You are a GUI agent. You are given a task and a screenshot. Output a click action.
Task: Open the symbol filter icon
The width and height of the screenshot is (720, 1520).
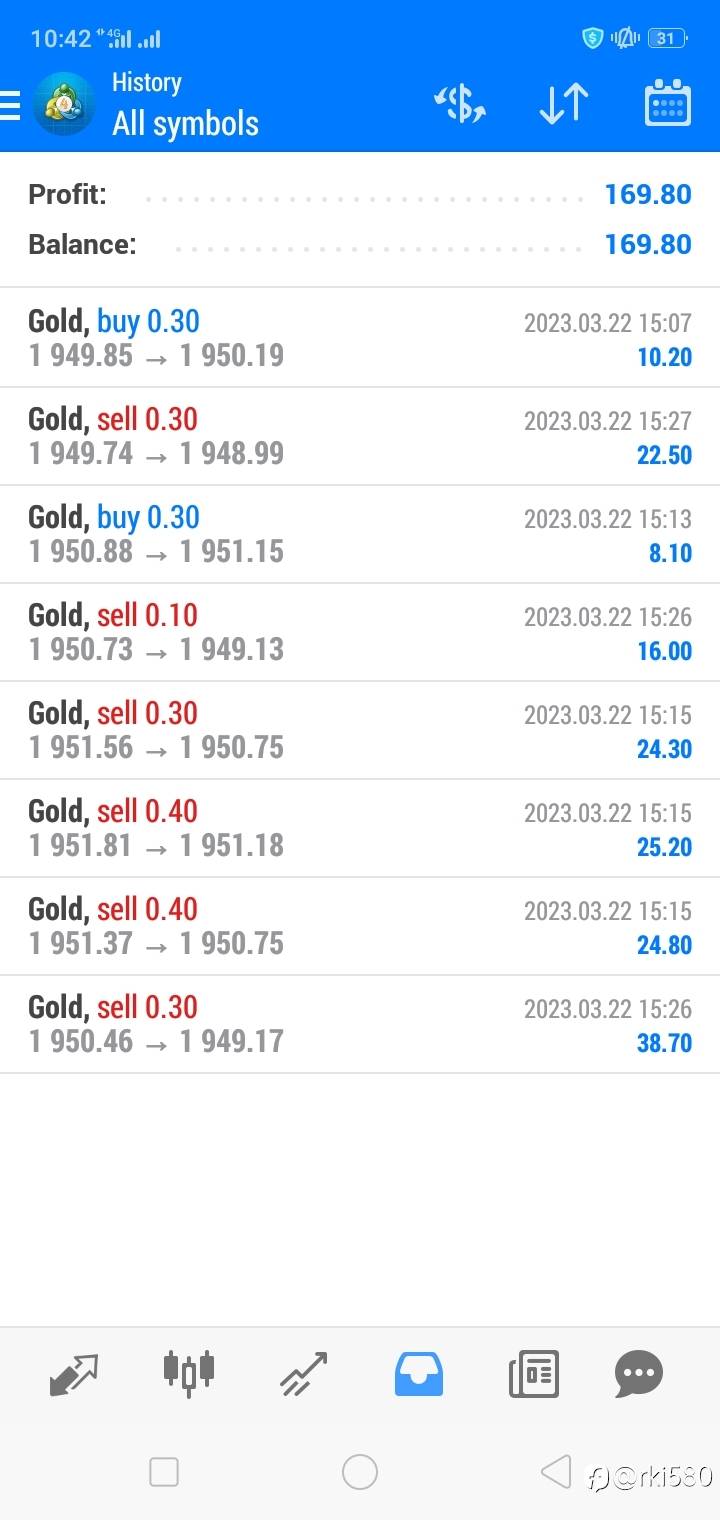tap(460, 104)
